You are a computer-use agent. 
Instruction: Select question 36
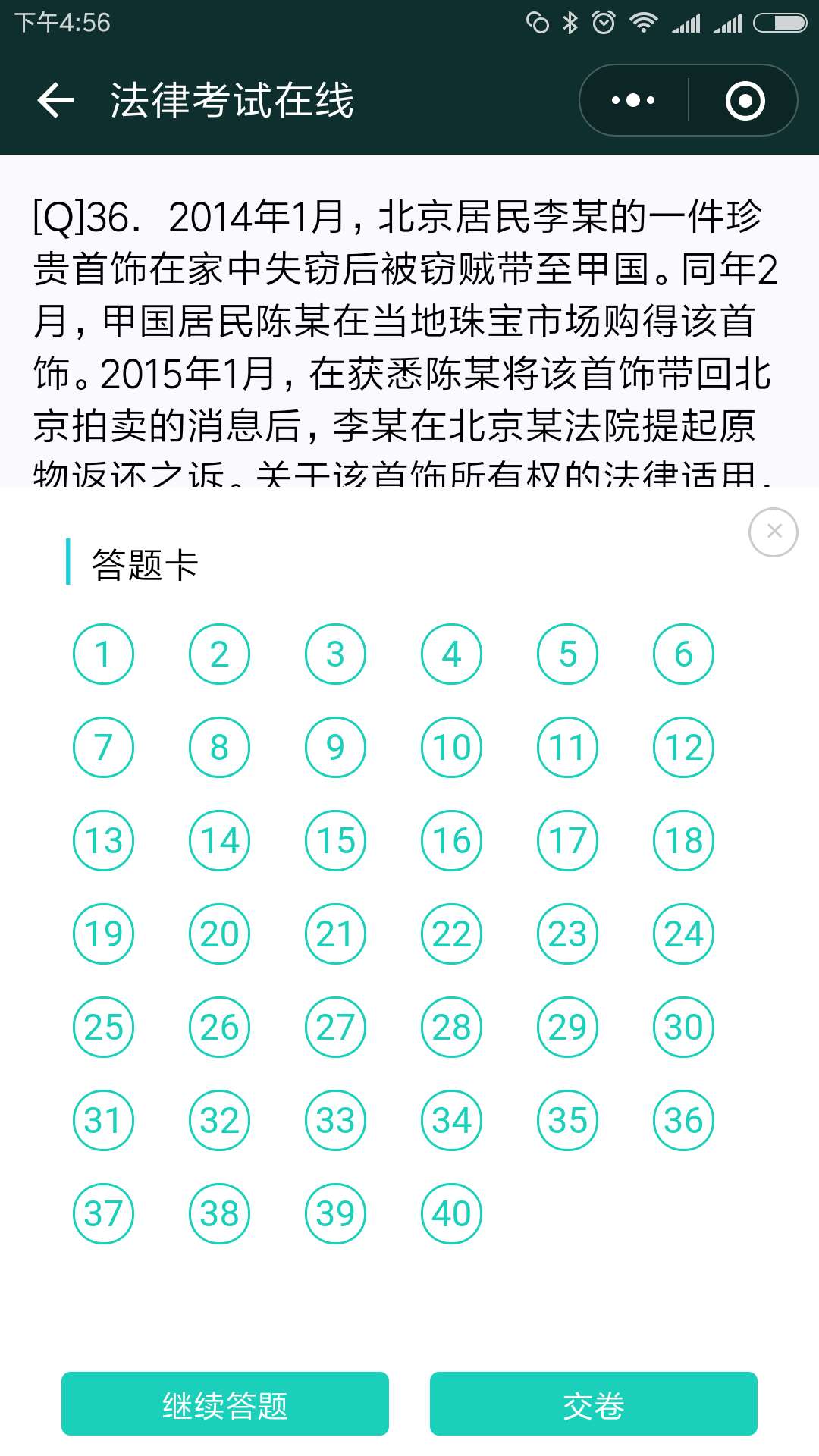(683, 1120)
